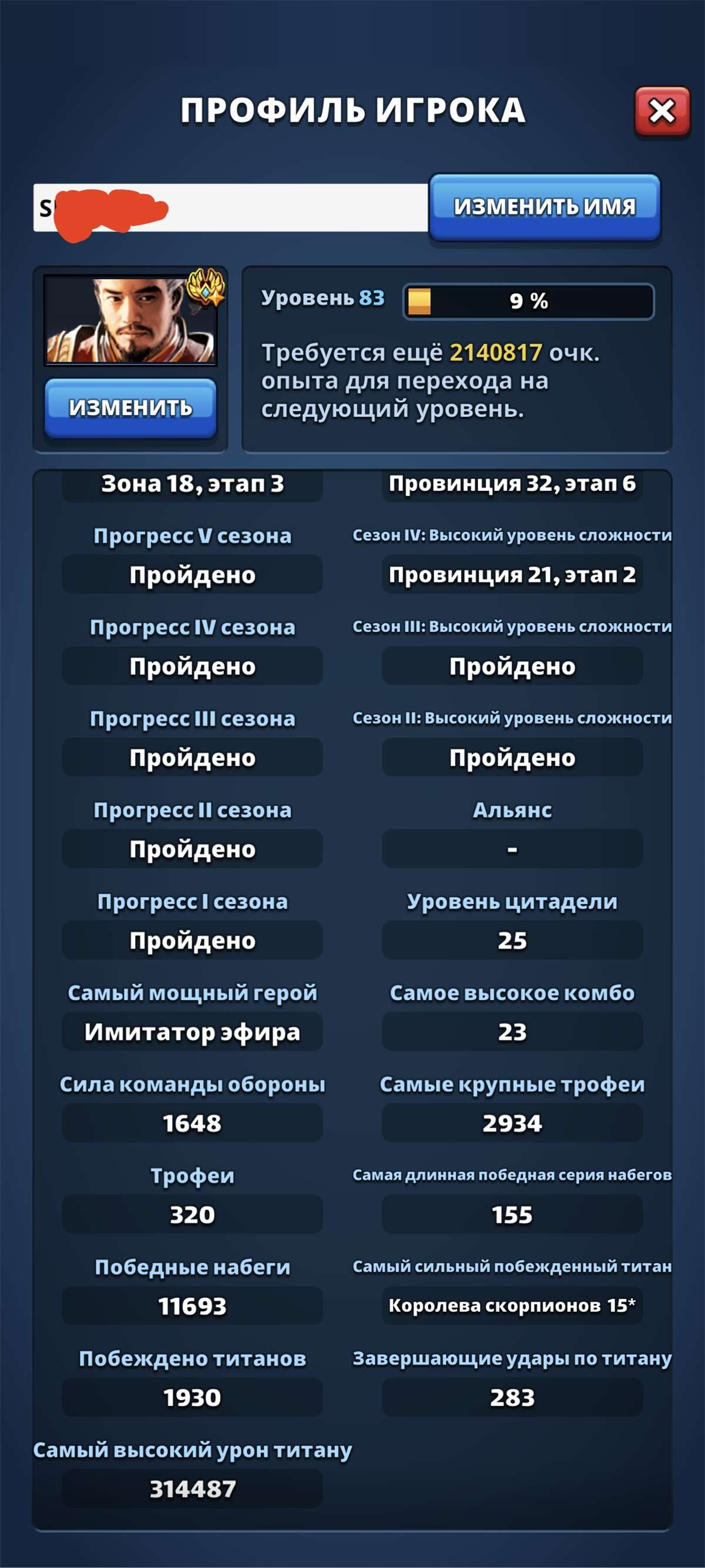Click the Самое высокое комбо value 23
The image size is (705, 1568).
(512, 1032)
